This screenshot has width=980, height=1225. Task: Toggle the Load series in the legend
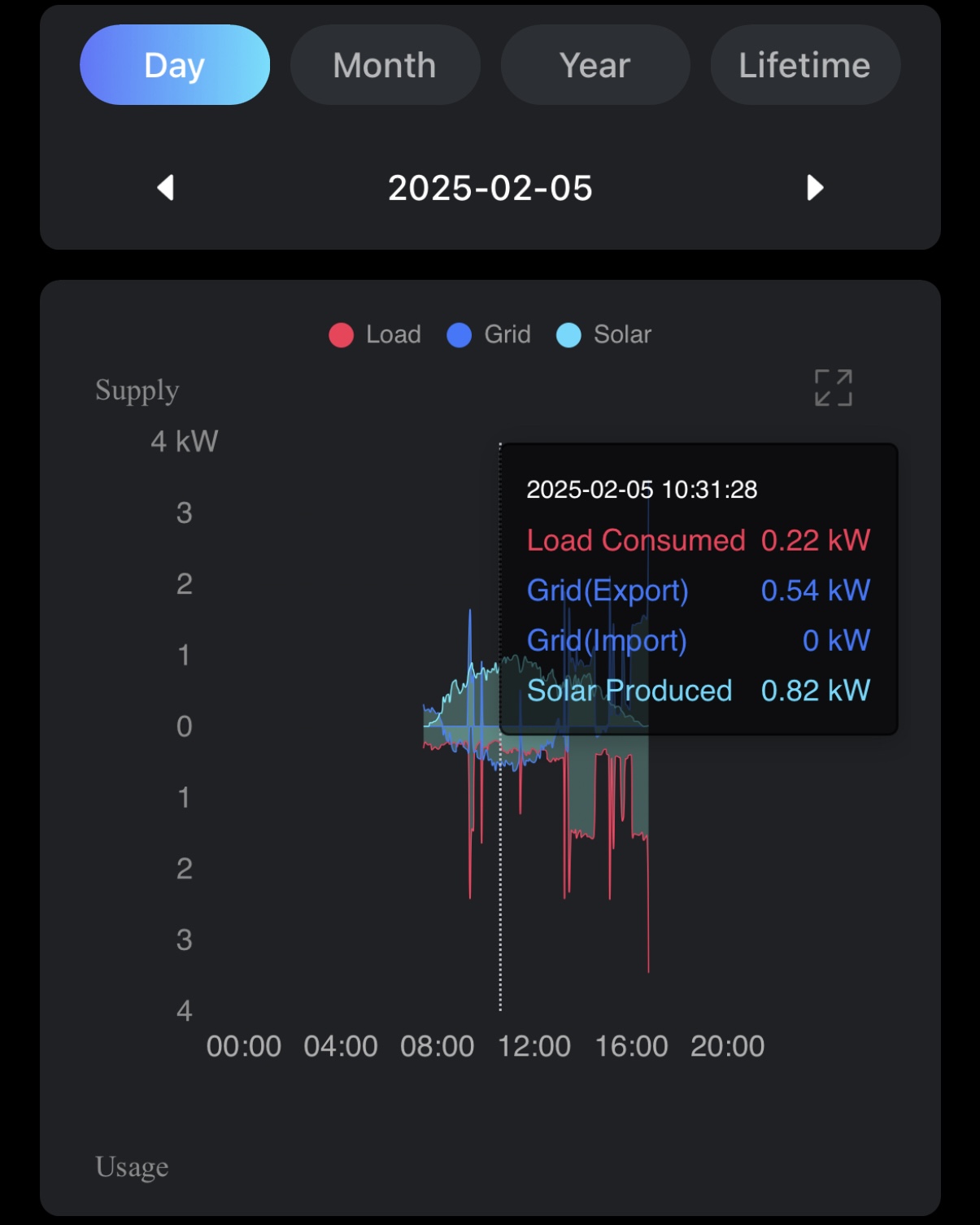[x=376, y=335]
